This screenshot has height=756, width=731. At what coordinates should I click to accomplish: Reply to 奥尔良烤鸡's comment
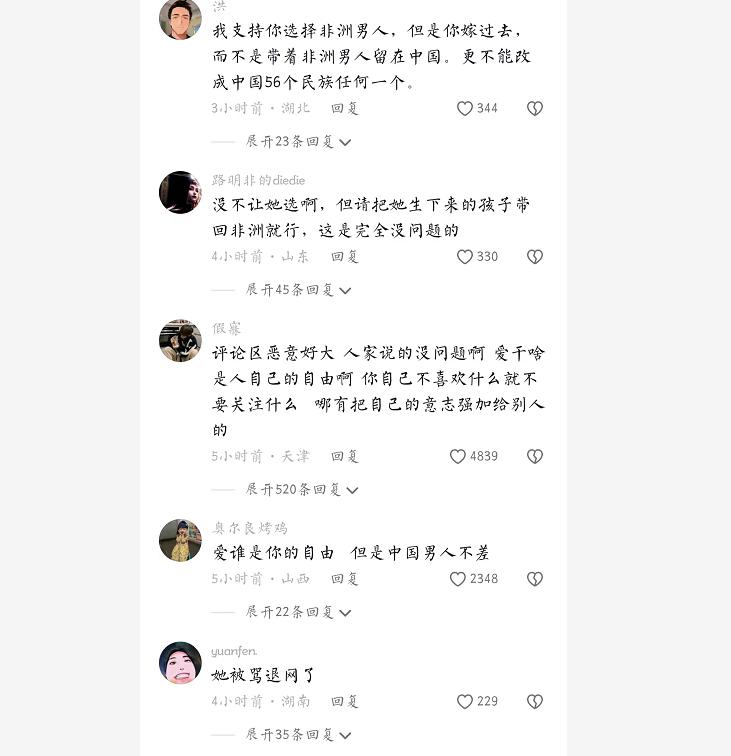point(344,578)
